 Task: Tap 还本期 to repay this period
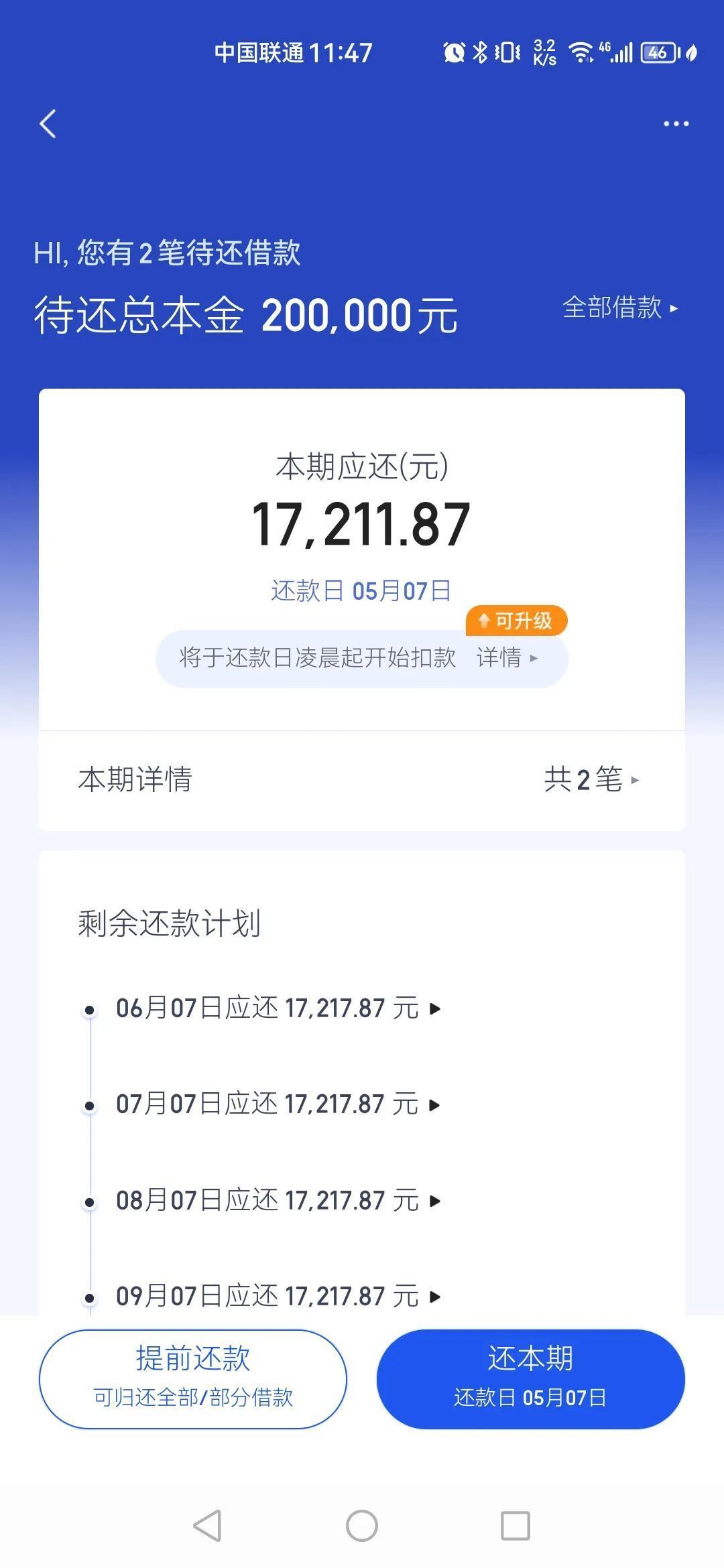(x=530, y=1379)
